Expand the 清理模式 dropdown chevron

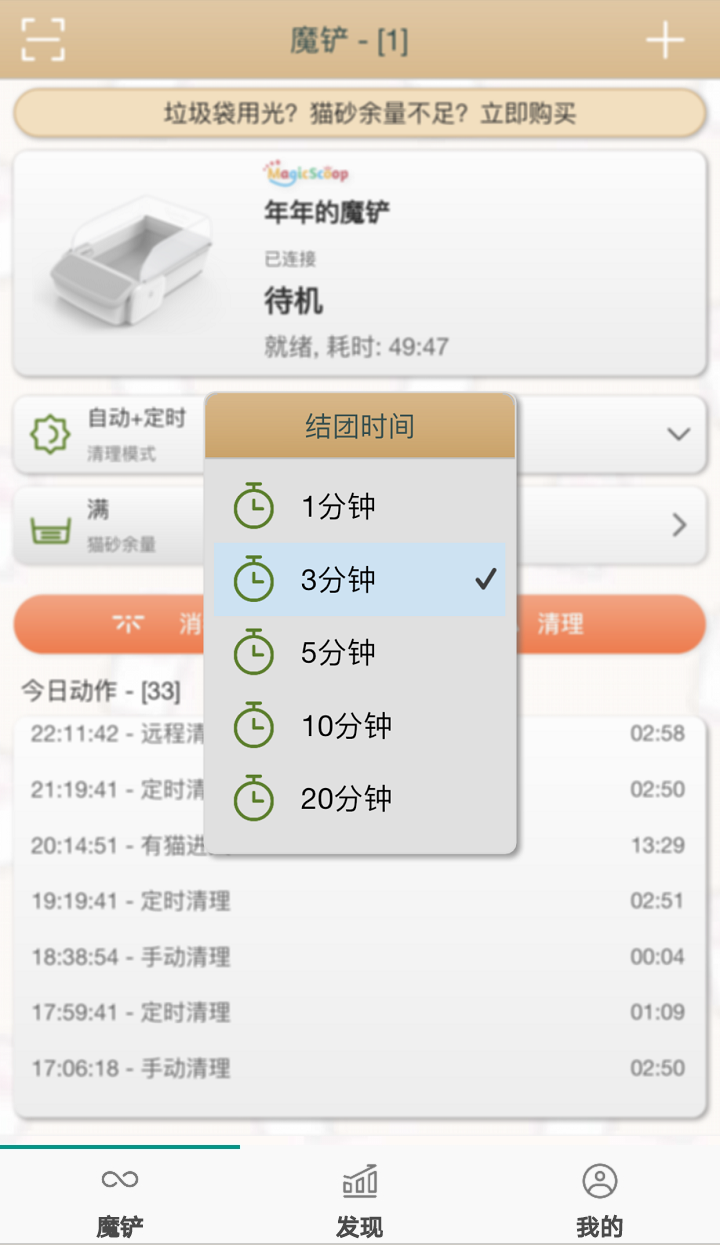pyautogui.click(x=678, y=434)
